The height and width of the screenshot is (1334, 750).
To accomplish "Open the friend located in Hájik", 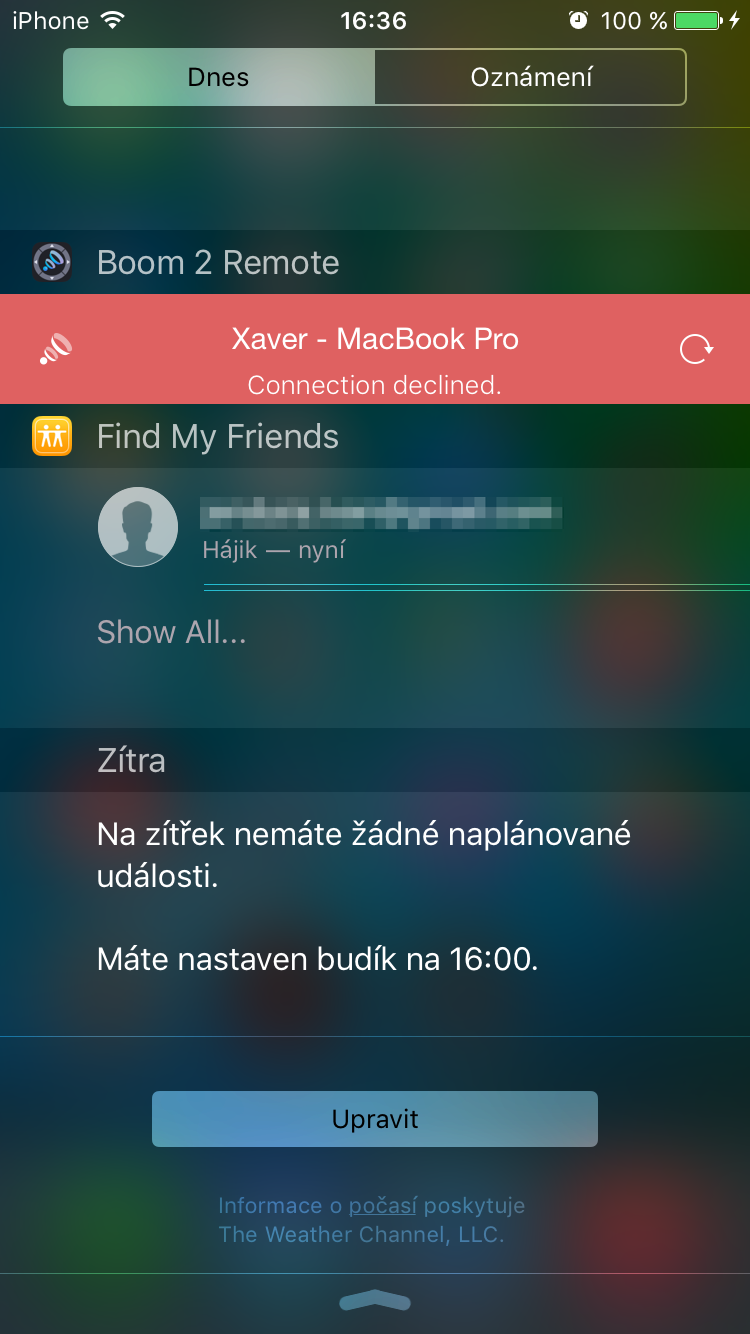I will (380, 528).
